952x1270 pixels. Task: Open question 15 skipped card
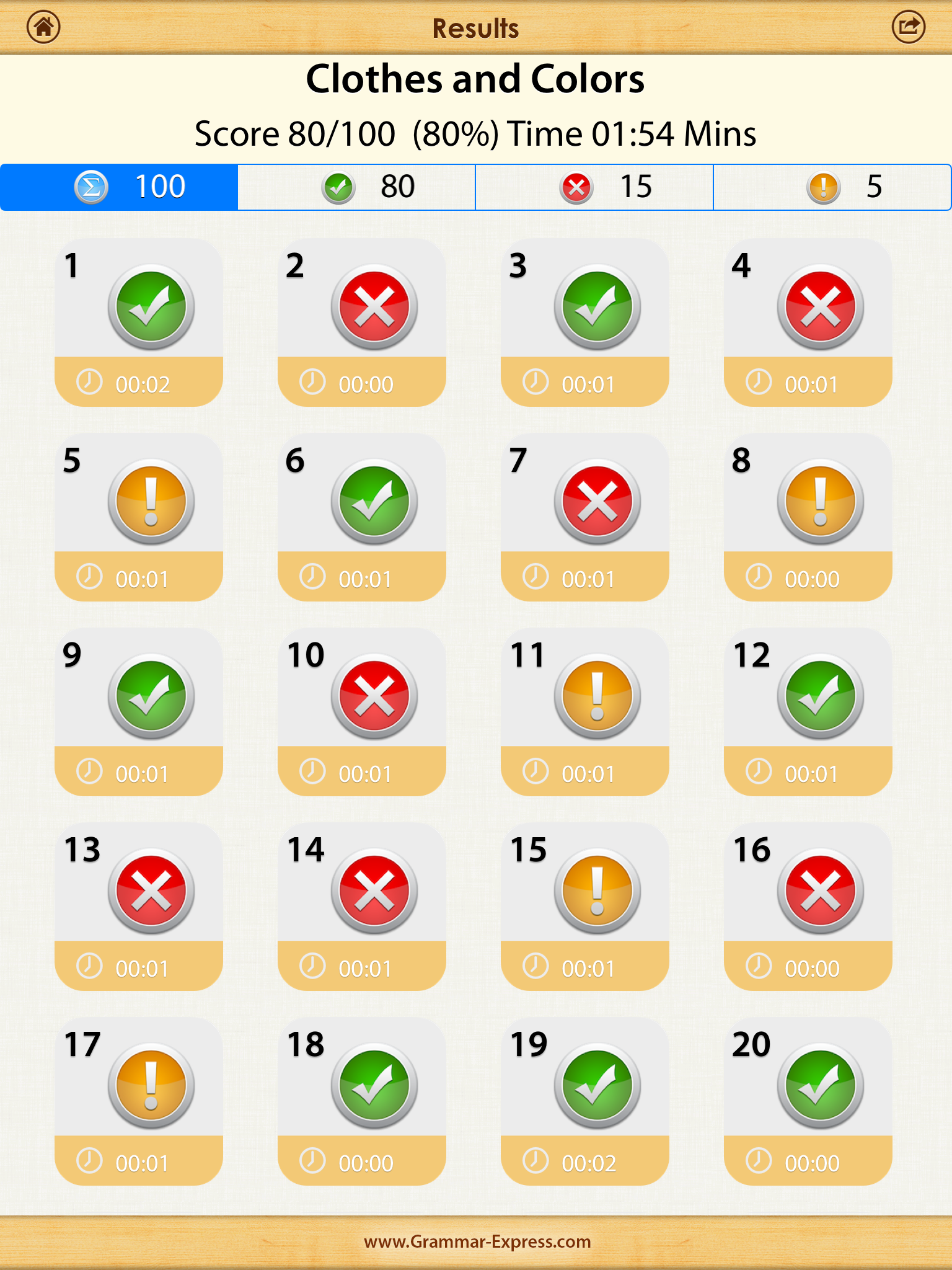pyautogui.click(x=585, y=907)
